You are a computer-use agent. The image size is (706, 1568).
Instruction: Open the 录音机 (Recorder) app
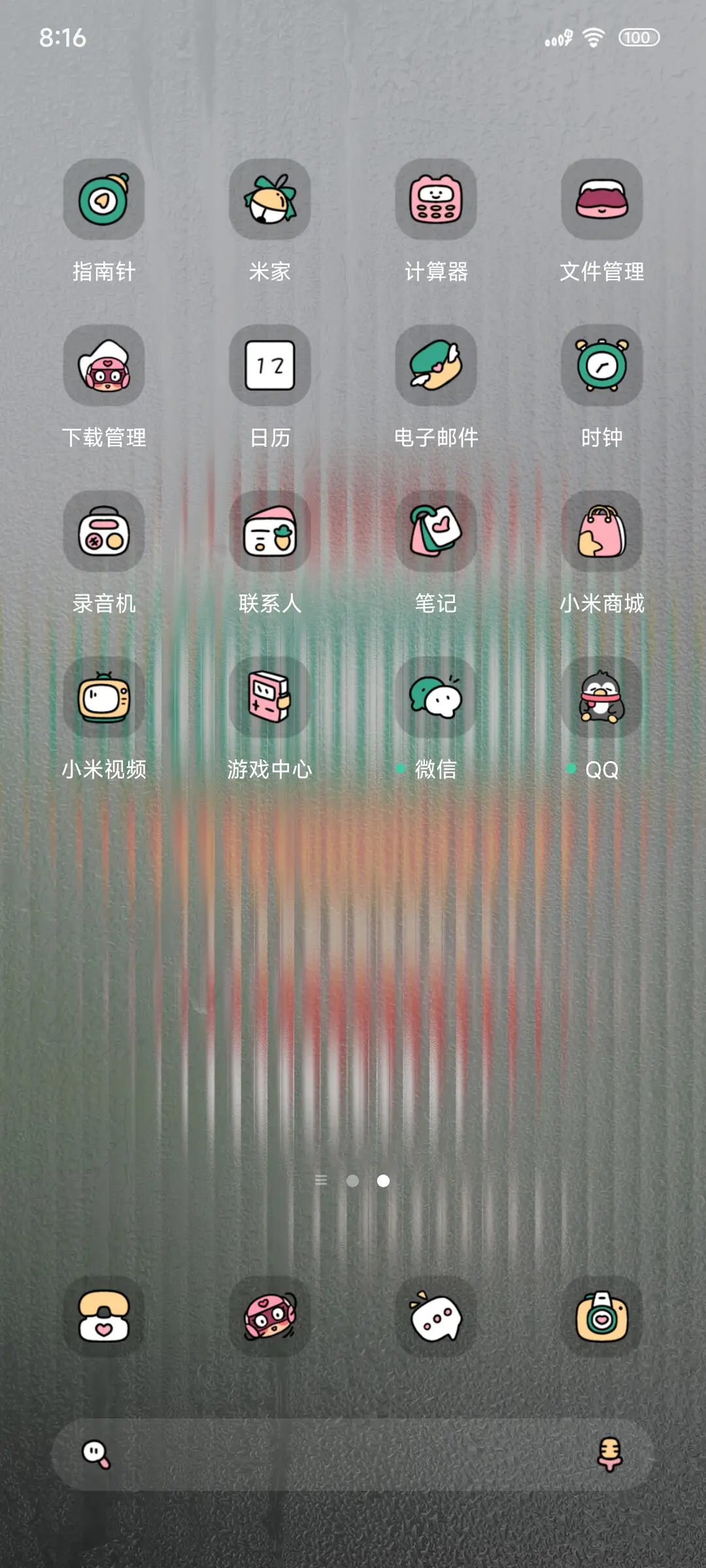105,532
